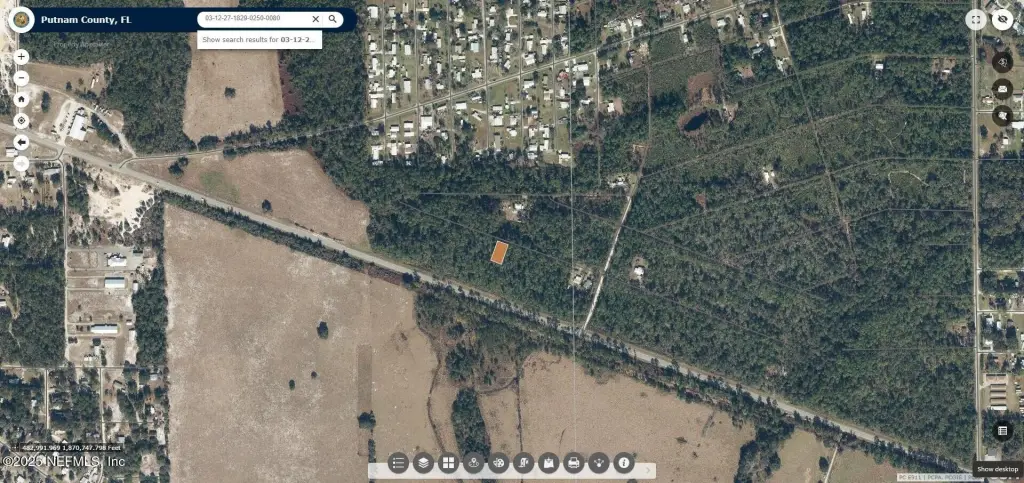Run search with magnifier icon
This screenshot has width=1024, height=483.
pos(333,19)
